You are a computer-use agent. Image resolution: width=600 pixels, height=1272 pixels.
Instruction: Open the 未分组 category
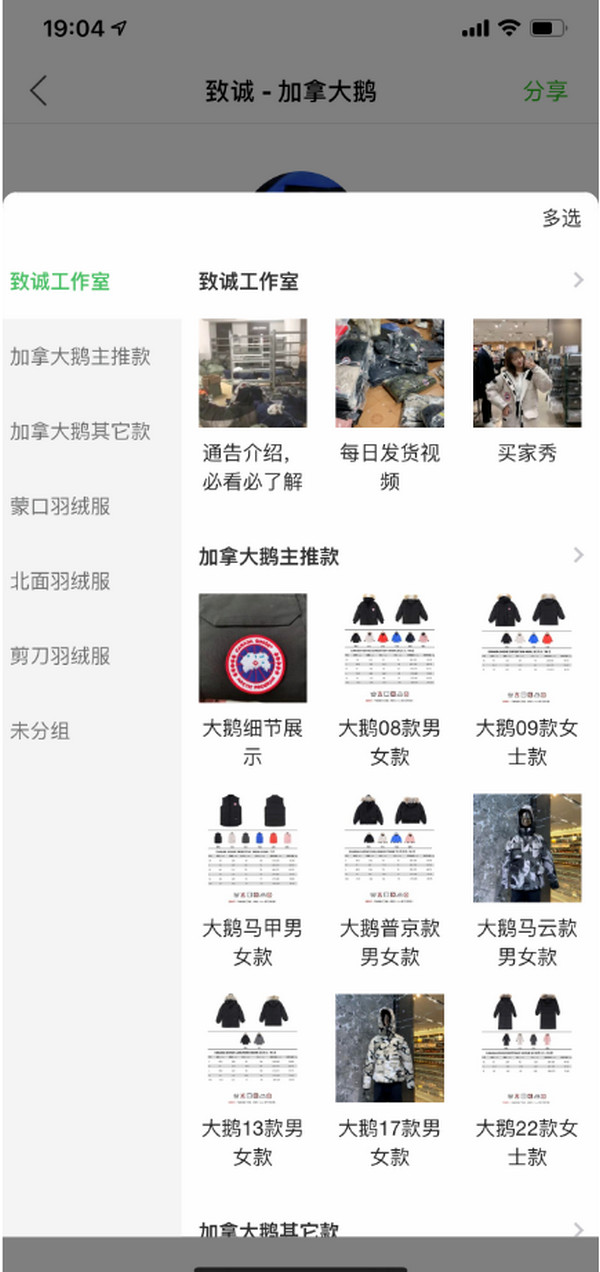click(40, 731)
